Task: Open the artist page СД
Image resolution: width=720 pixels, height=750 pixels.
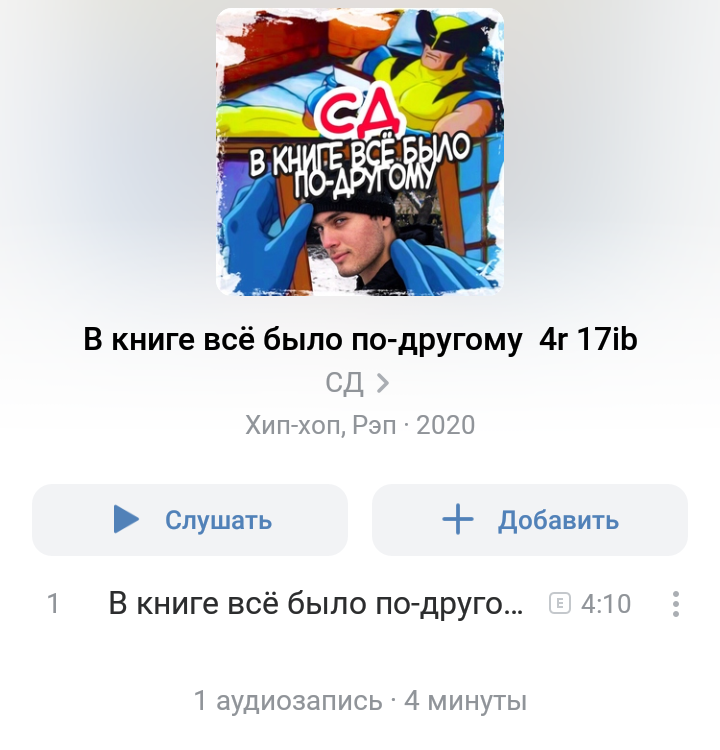Action: tap(357, 383)
